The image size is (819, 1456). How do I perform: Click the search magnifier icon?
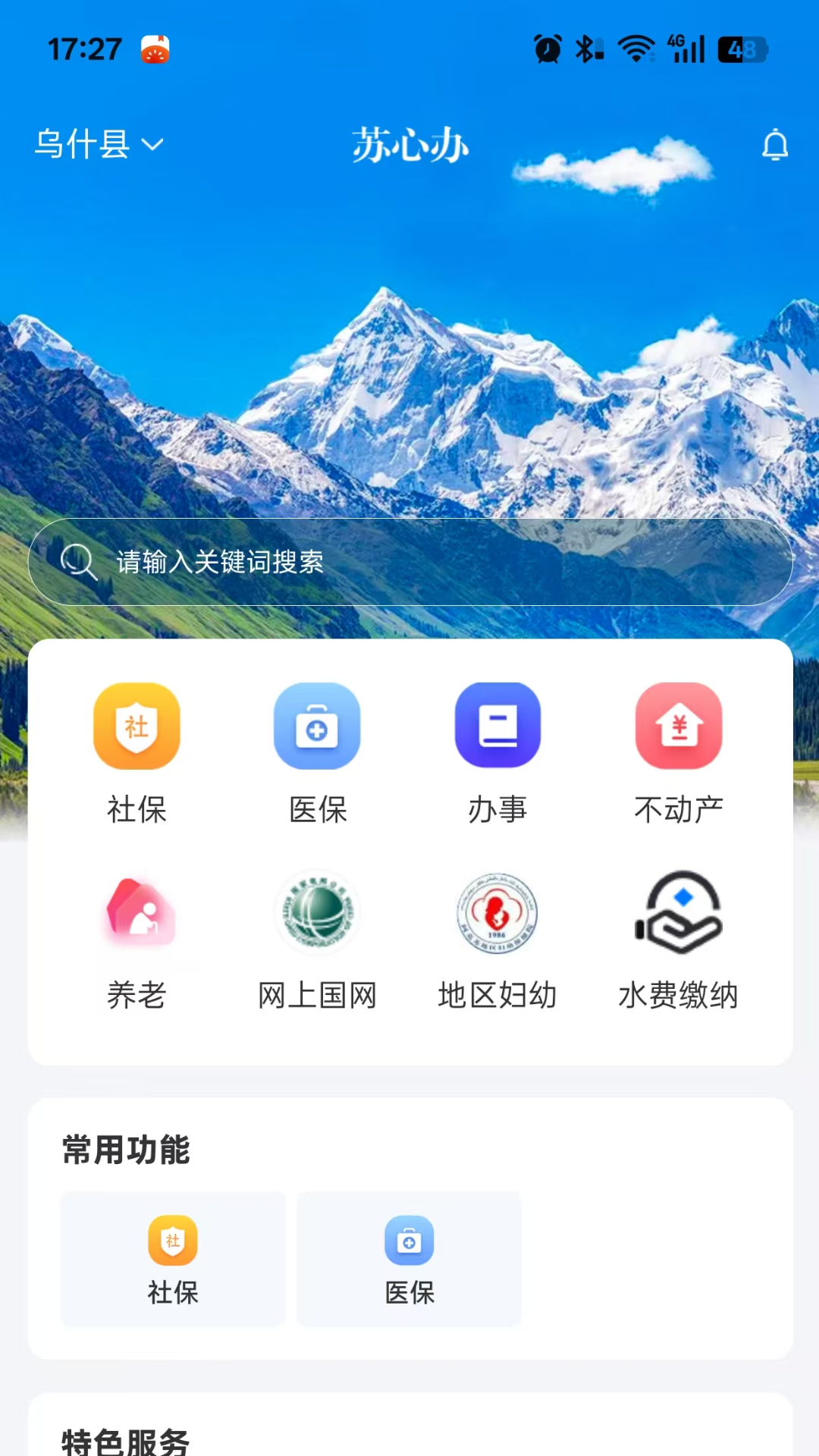tap(80, 561)
